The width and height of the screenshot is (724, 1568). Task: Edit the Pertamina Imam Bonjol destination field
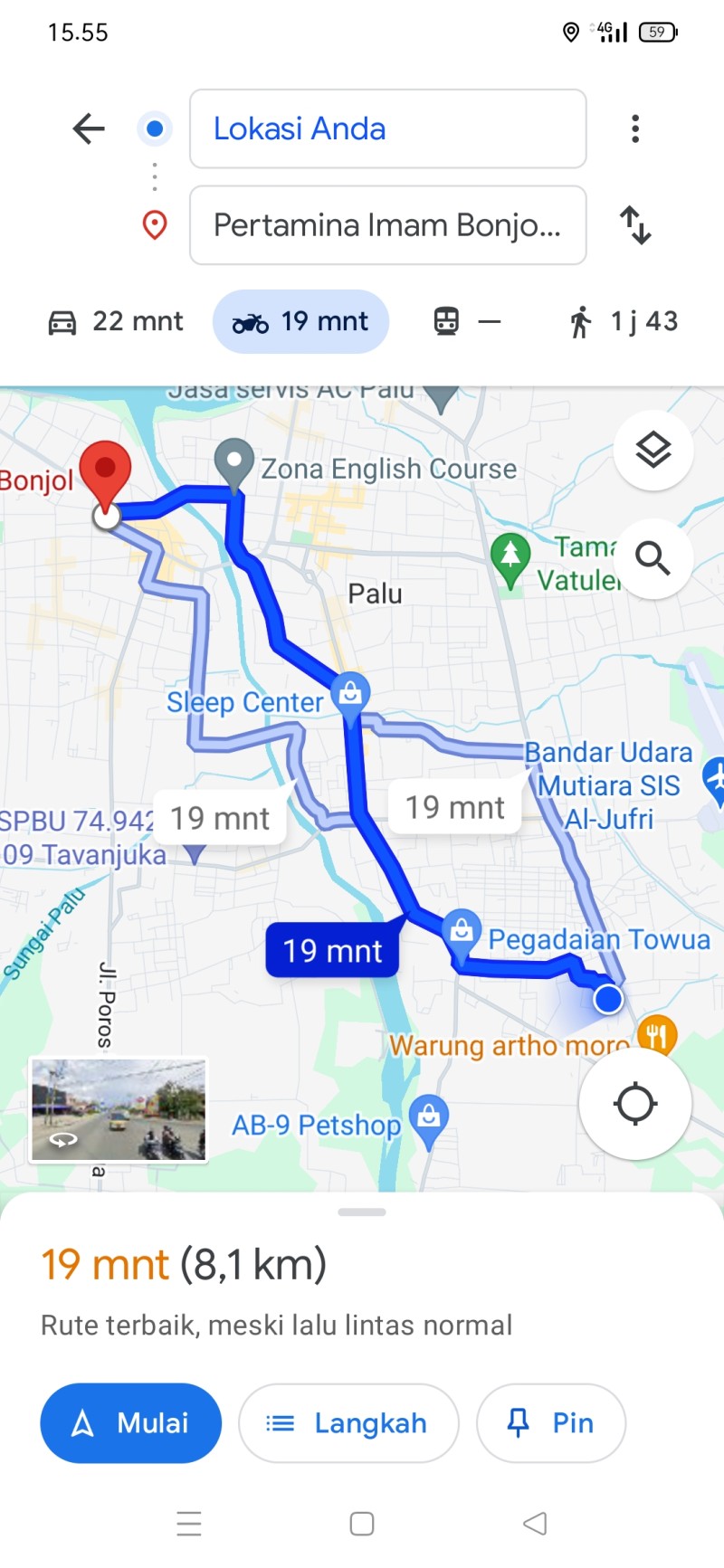(388, 225)
